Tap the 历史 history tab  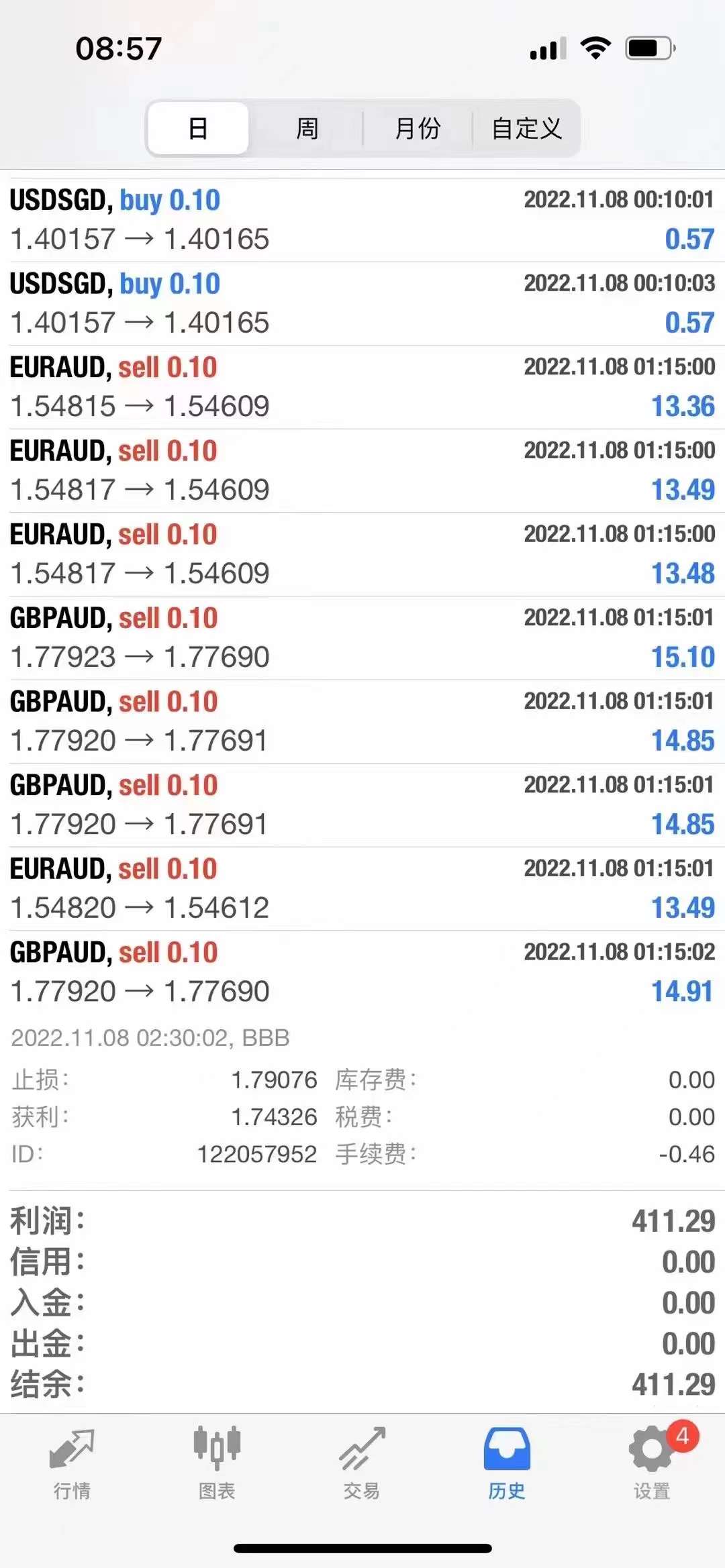507,1463
